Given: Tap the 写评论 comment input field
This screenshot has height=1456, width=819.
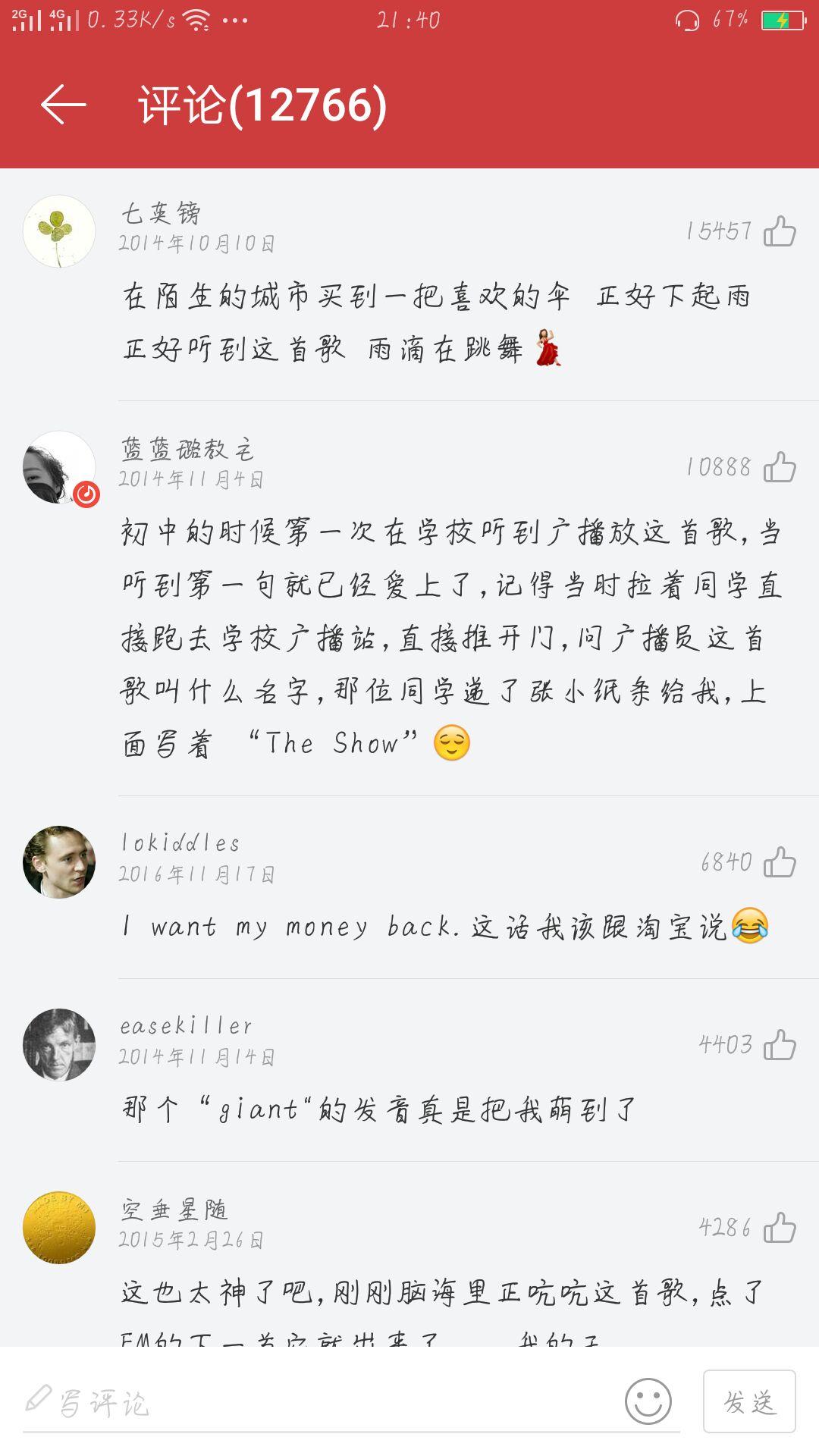Looking at the screenshot, I should [227, 1401].
